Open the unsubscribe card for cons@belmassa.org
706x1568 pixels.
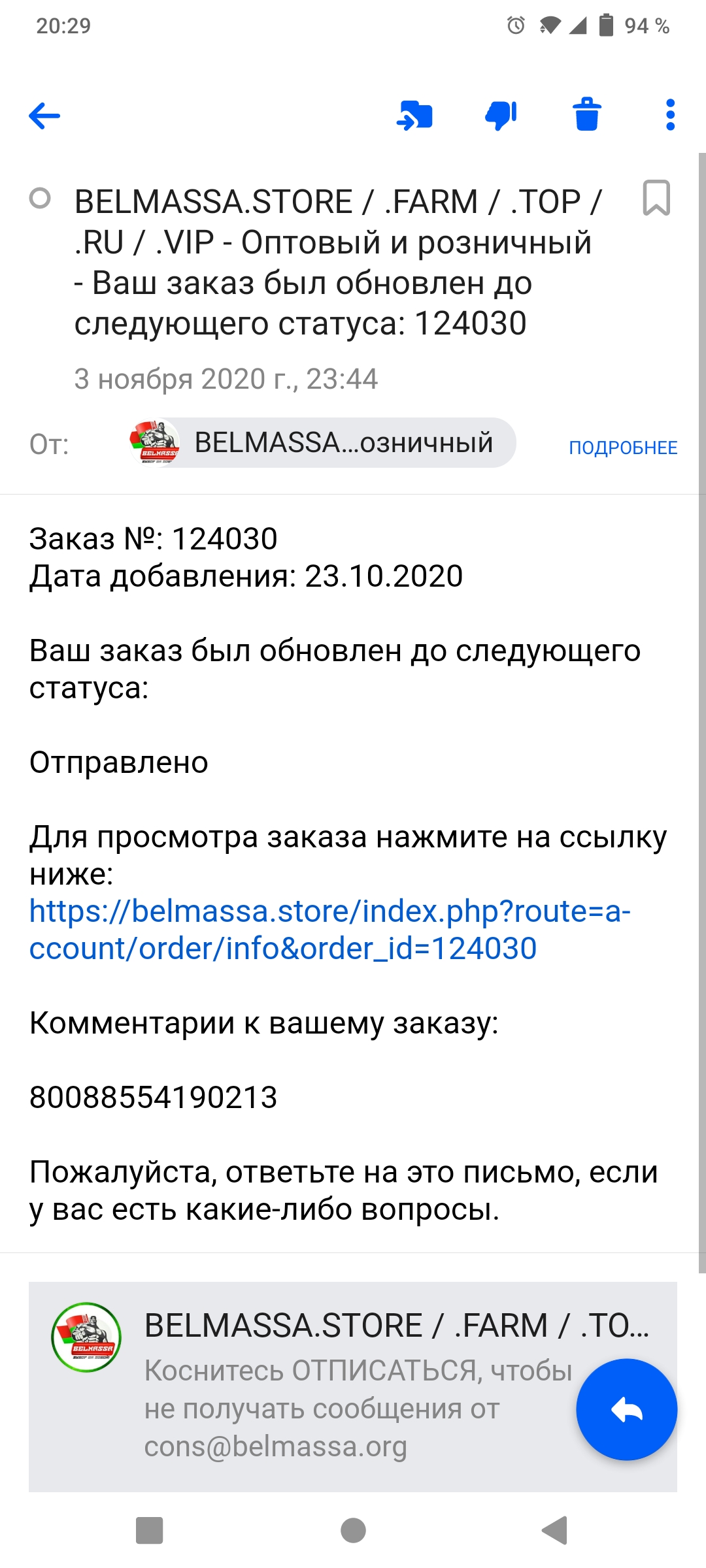(353, 1386)
